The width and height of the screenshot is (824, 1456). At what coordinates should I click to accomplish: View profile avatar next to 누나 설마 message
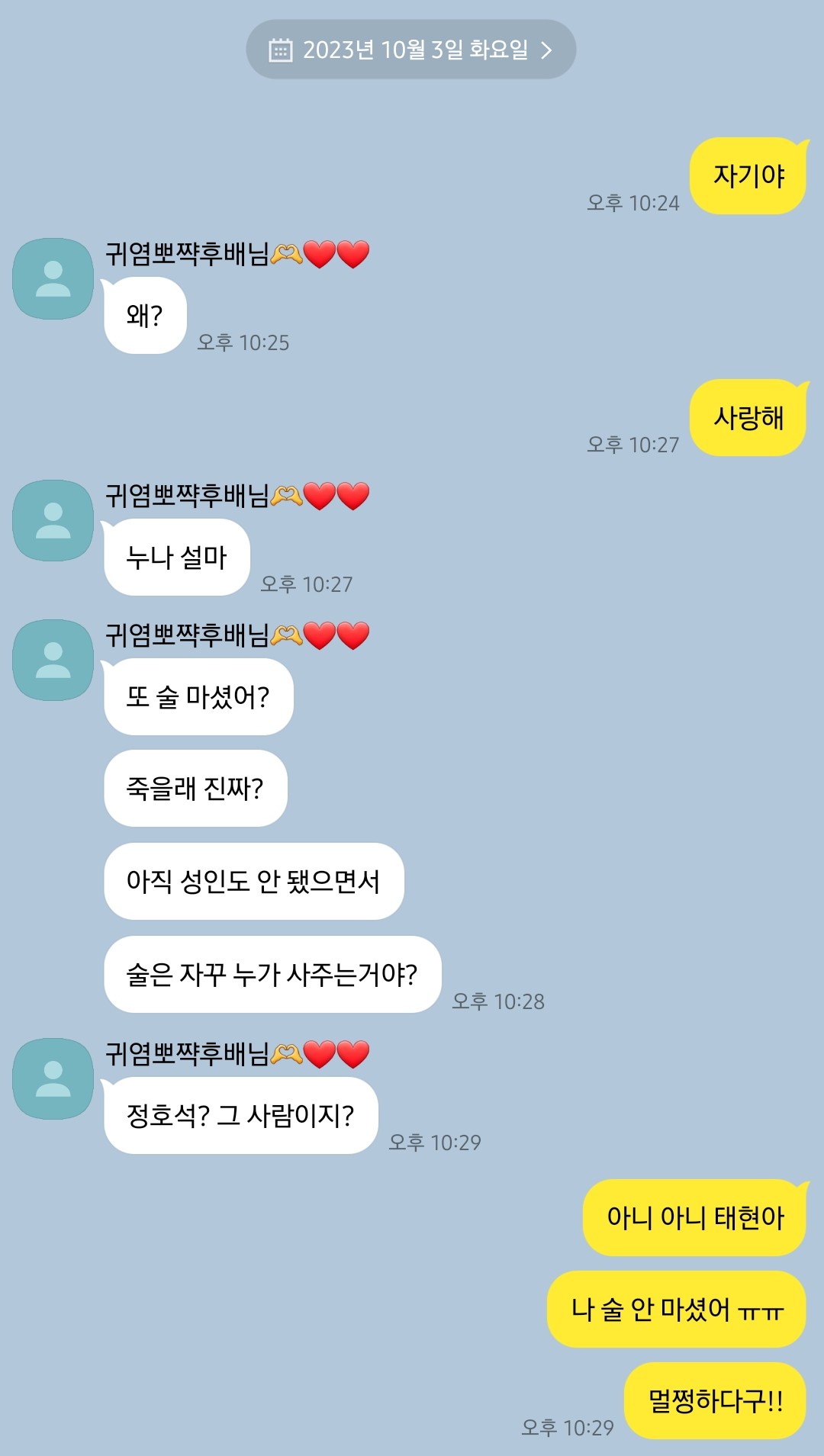click(x=53, y=521)
